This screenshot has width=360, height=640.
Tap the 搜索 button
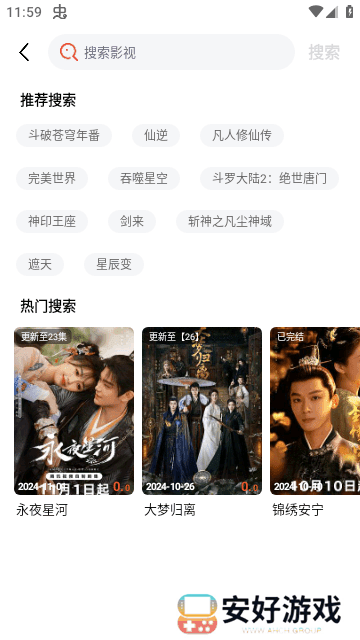(x=324, y=52)
